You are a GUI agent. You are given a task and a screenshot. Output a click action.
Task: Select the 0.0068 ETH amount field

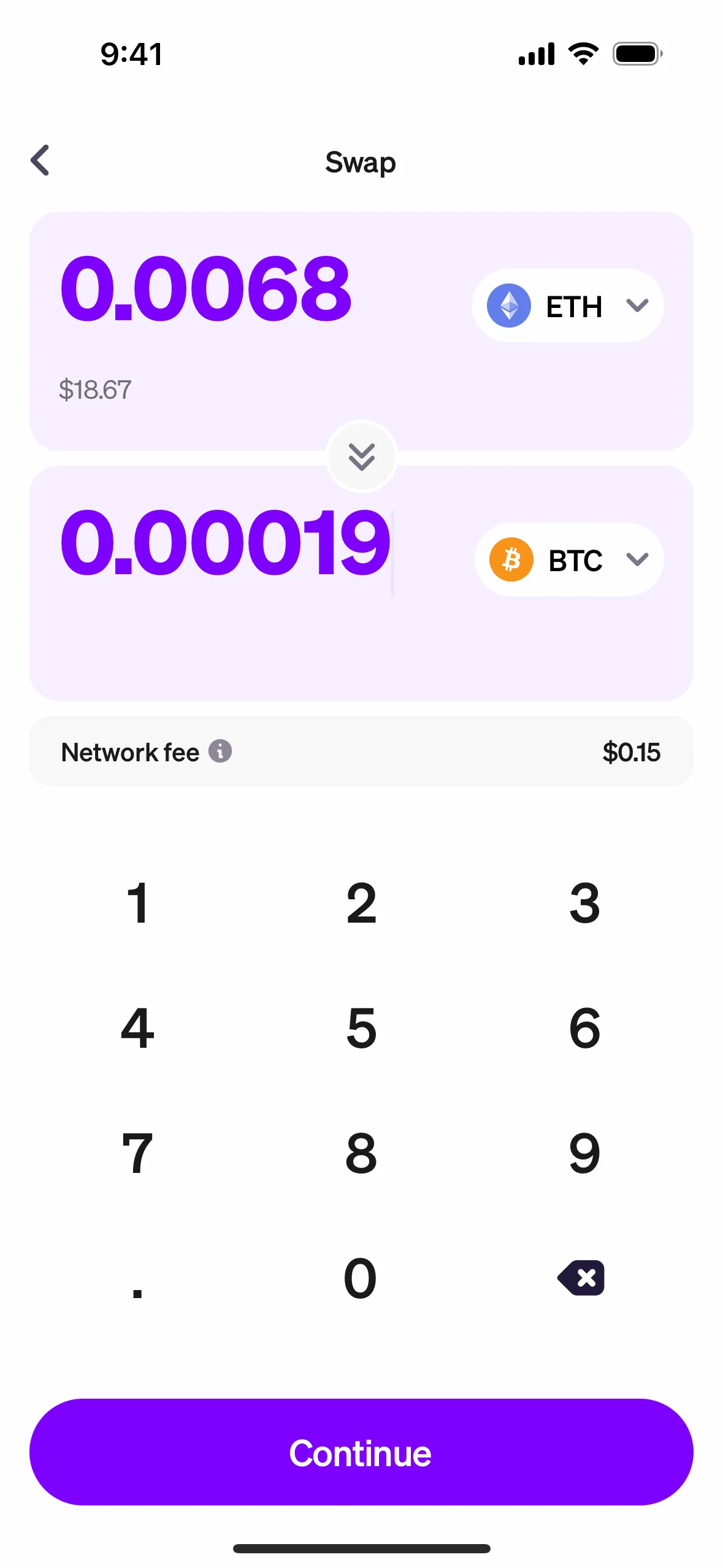[206, 288]
